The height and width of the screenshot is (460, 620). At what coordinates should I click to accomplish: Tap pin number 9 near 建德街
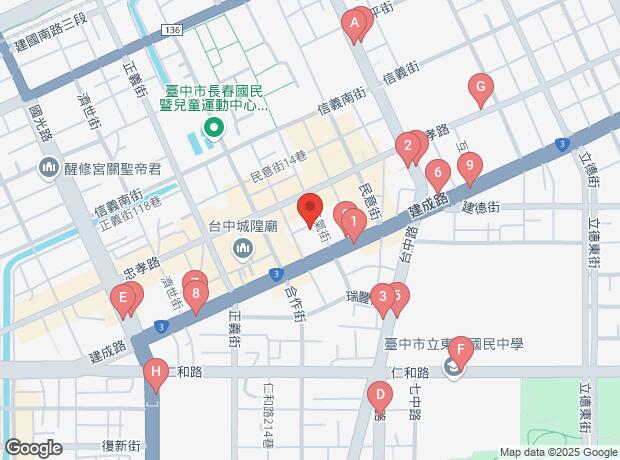coord(469,167)
